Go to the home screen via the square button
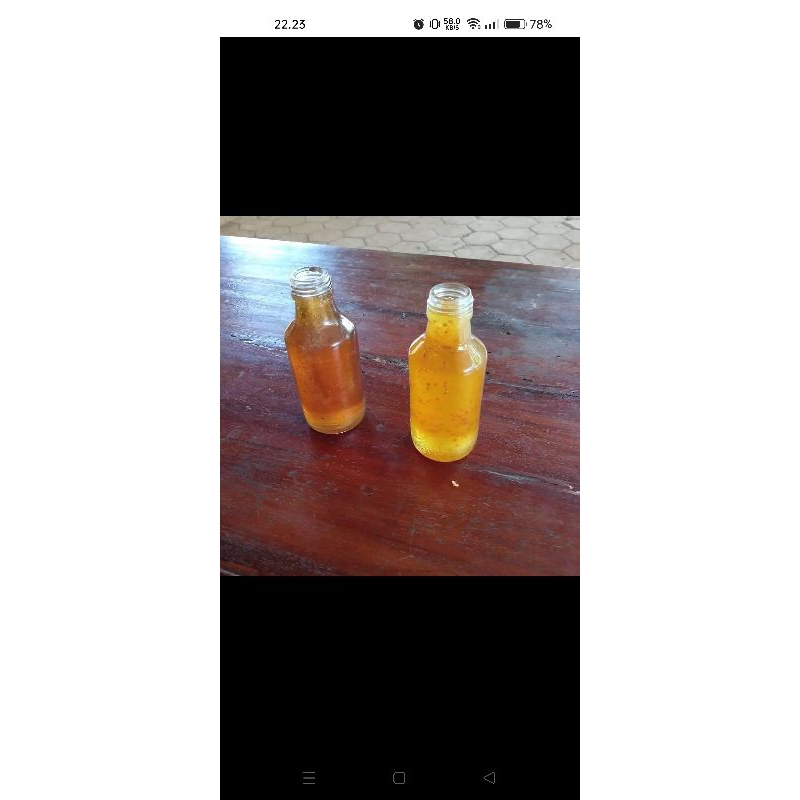Image resolution: width=800 pixels, height=800 pixels. click(399, 777)
